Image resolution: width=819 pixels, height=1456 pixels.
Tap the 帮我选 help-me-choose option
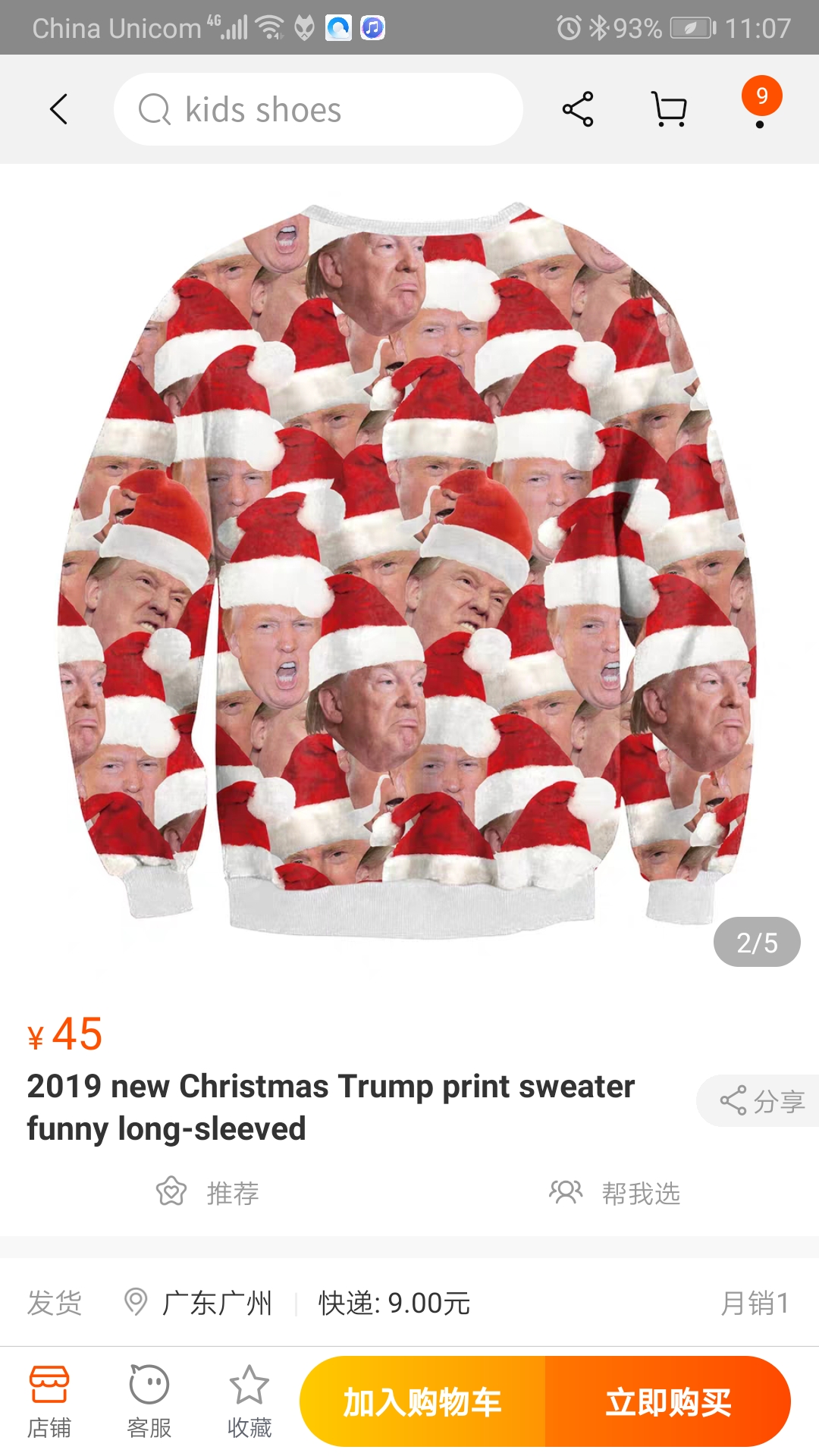tap(615, 1193)
